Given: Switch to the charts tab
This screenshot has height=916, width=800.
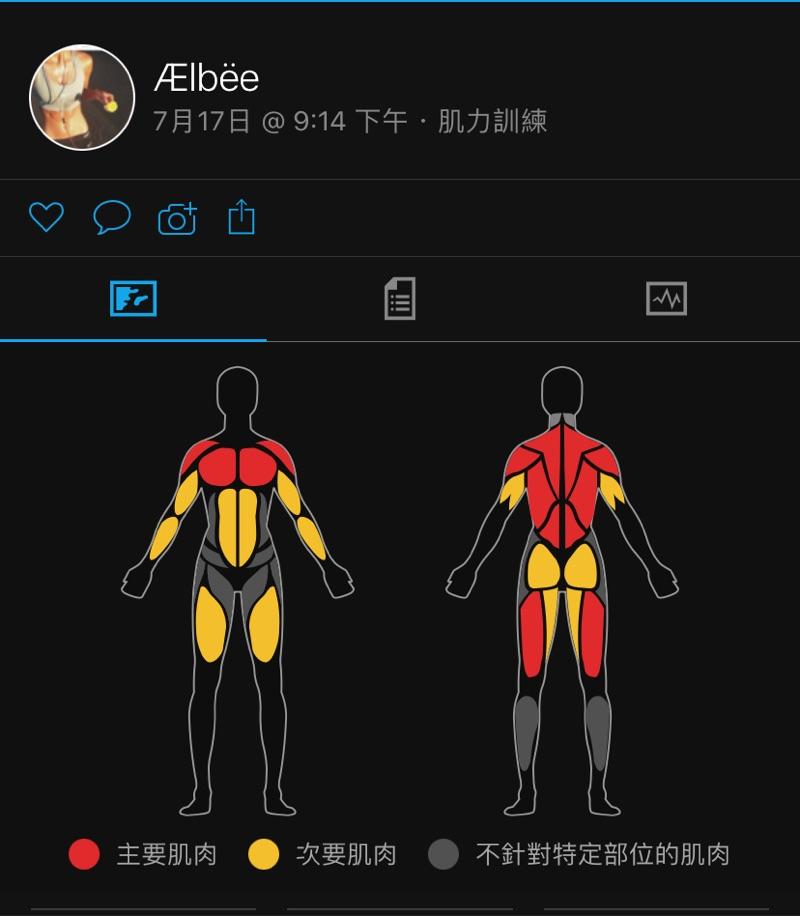Looking at the screenshot, I should (666, 299).
